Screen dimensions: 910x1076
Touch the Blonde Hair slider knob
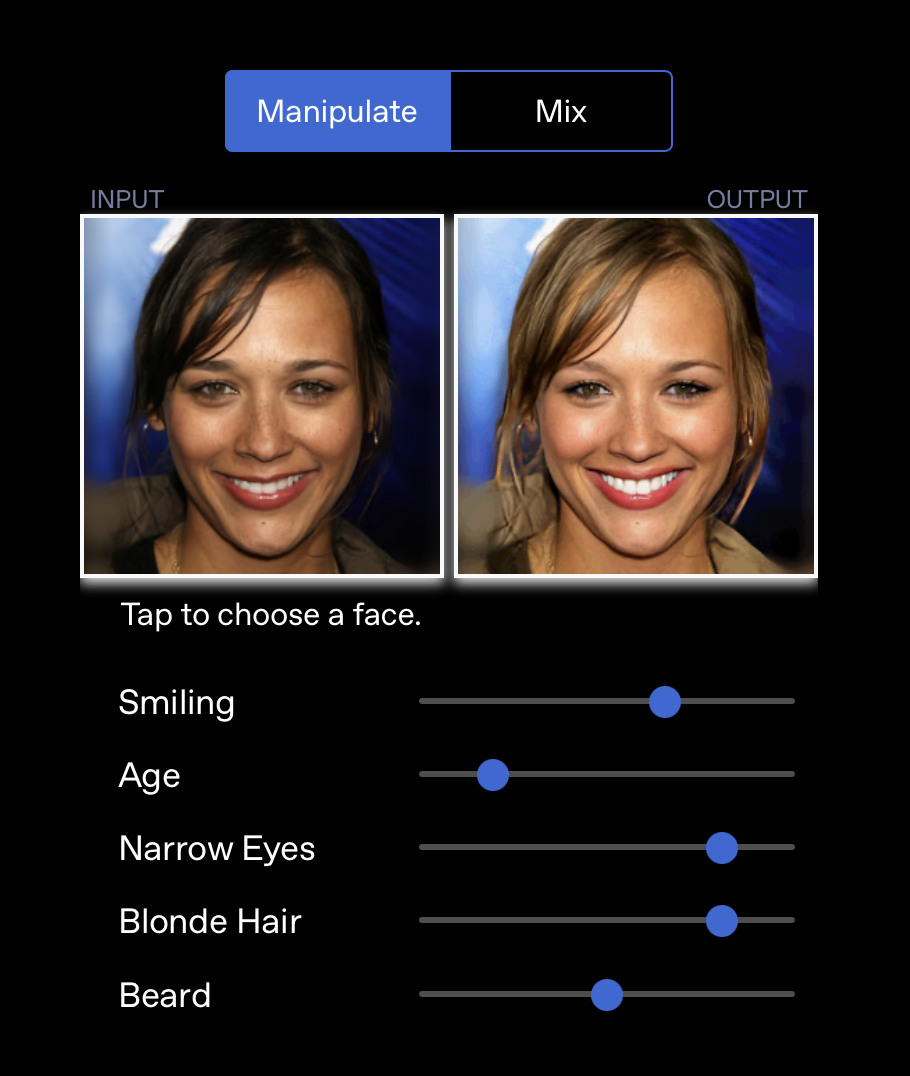click(x=722, y=921)
